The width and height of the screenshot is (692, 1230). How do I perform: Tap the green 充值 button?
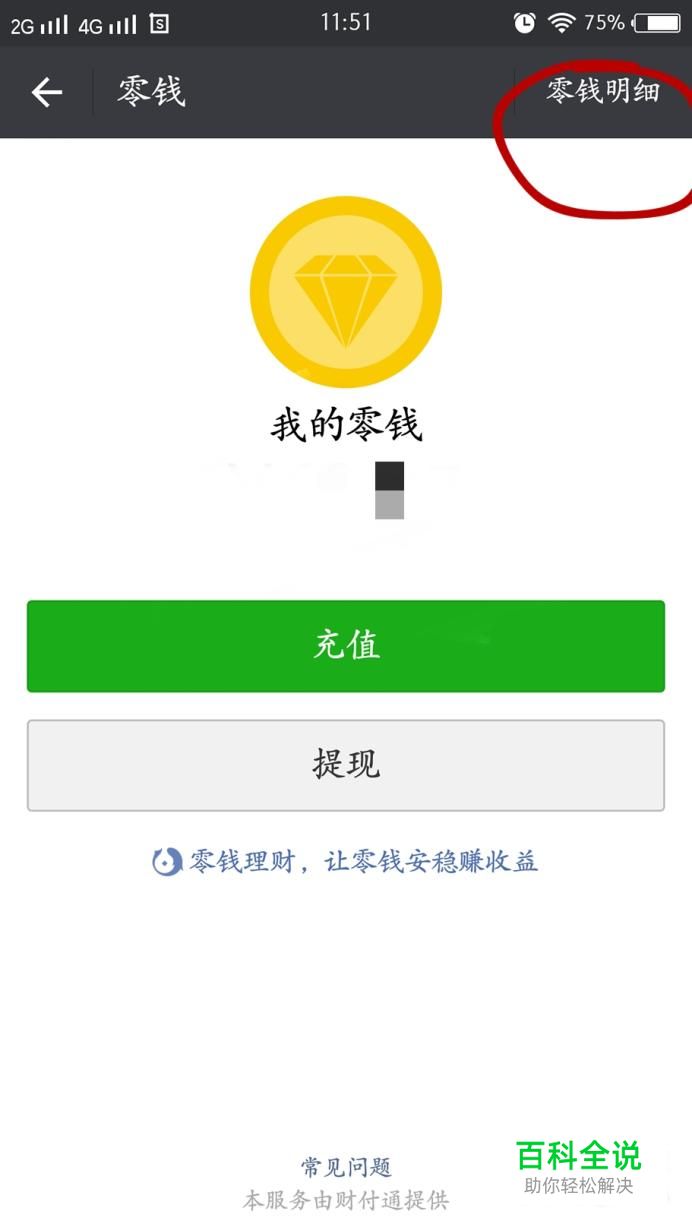click(x=346, y=646)
